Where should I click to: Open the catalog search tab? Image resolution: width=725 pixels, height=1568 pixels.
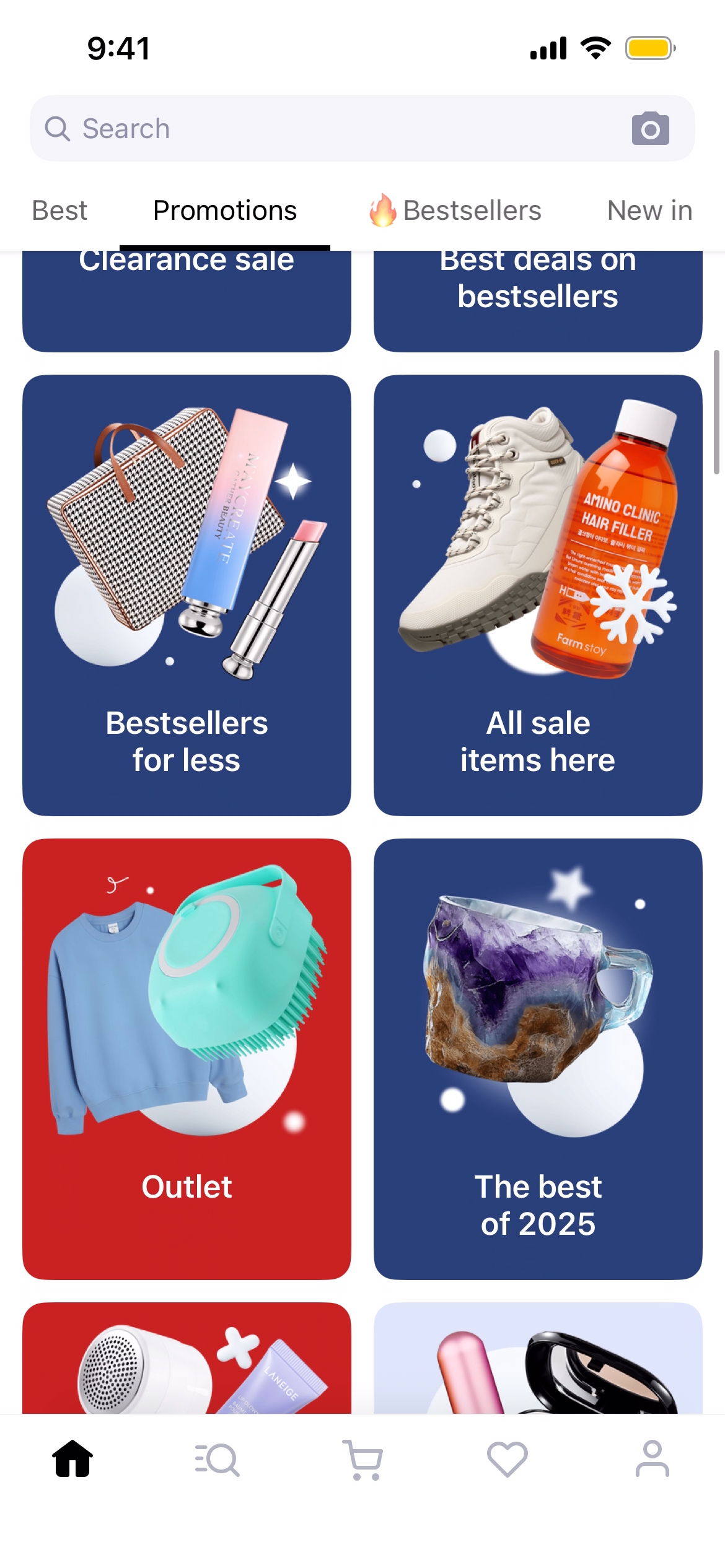(217, 1459)
